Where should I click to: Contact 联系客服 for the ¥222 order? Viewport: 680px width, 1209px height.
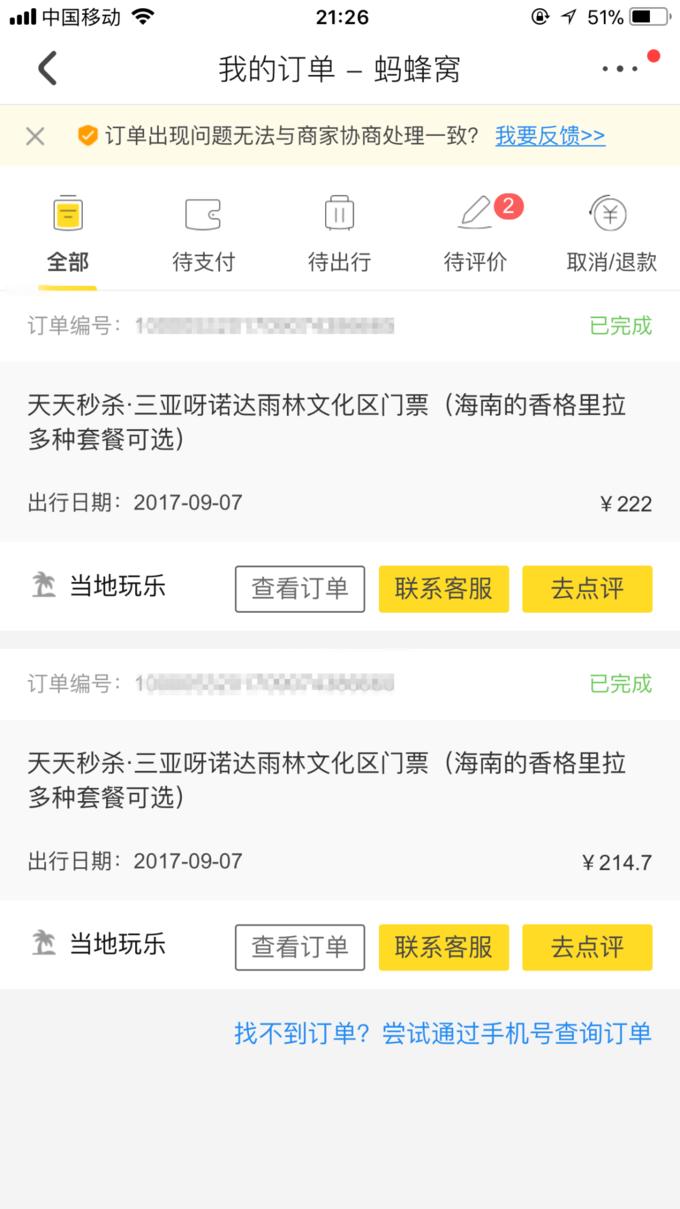(x=444, y=588)
